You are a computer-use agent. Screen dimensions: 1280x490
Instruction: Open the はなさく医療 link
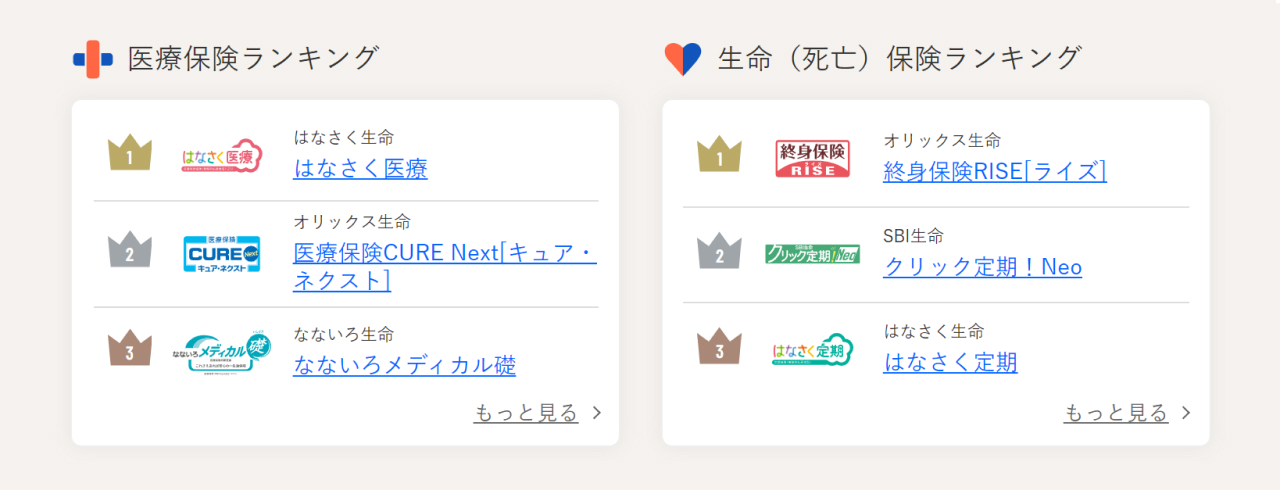click(360, 168)
